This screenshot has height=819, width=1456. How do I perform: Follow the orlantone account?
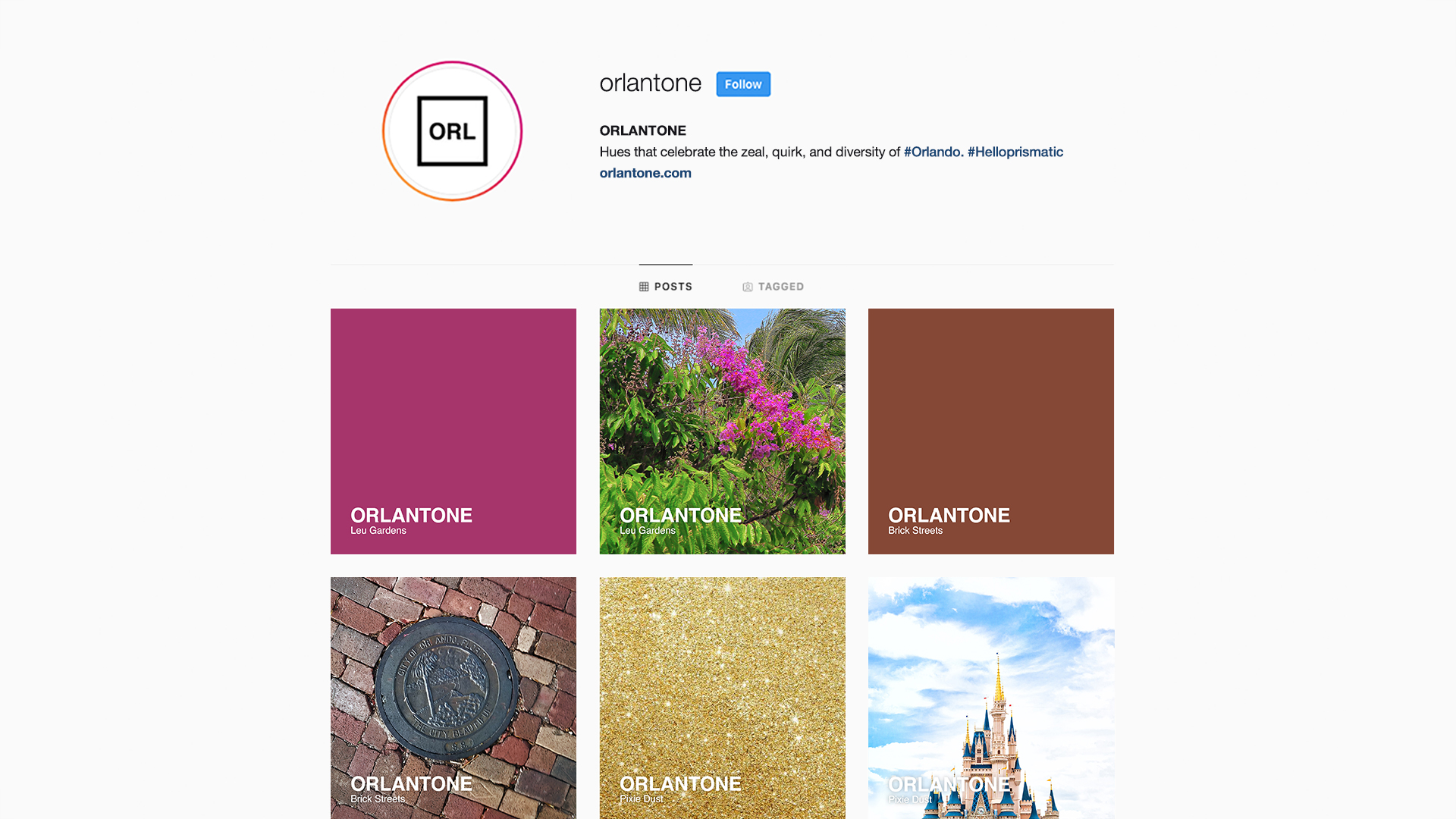742,84
